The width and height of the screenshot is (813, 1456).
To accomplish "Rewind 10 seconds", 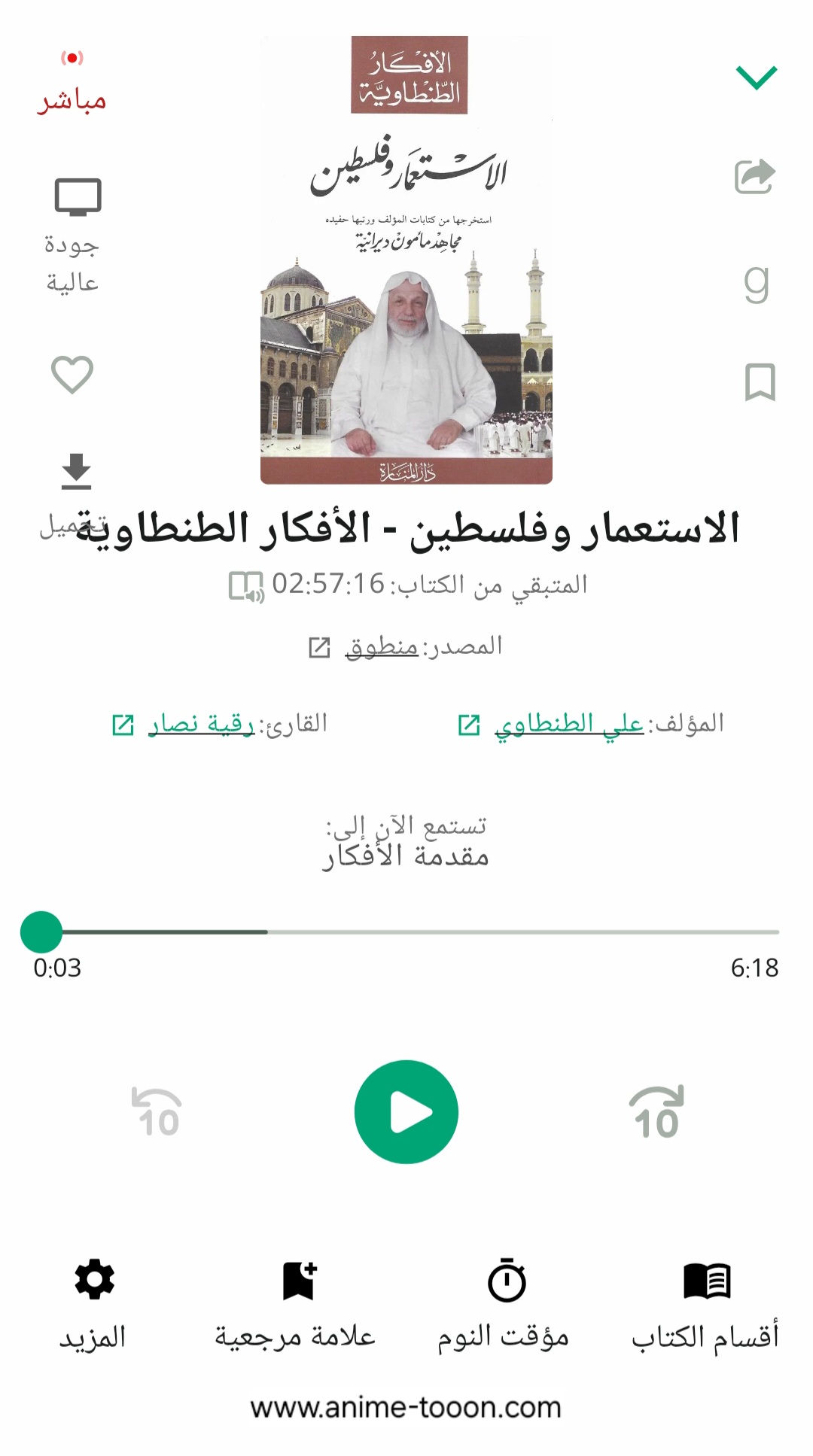I will 157,1112.
